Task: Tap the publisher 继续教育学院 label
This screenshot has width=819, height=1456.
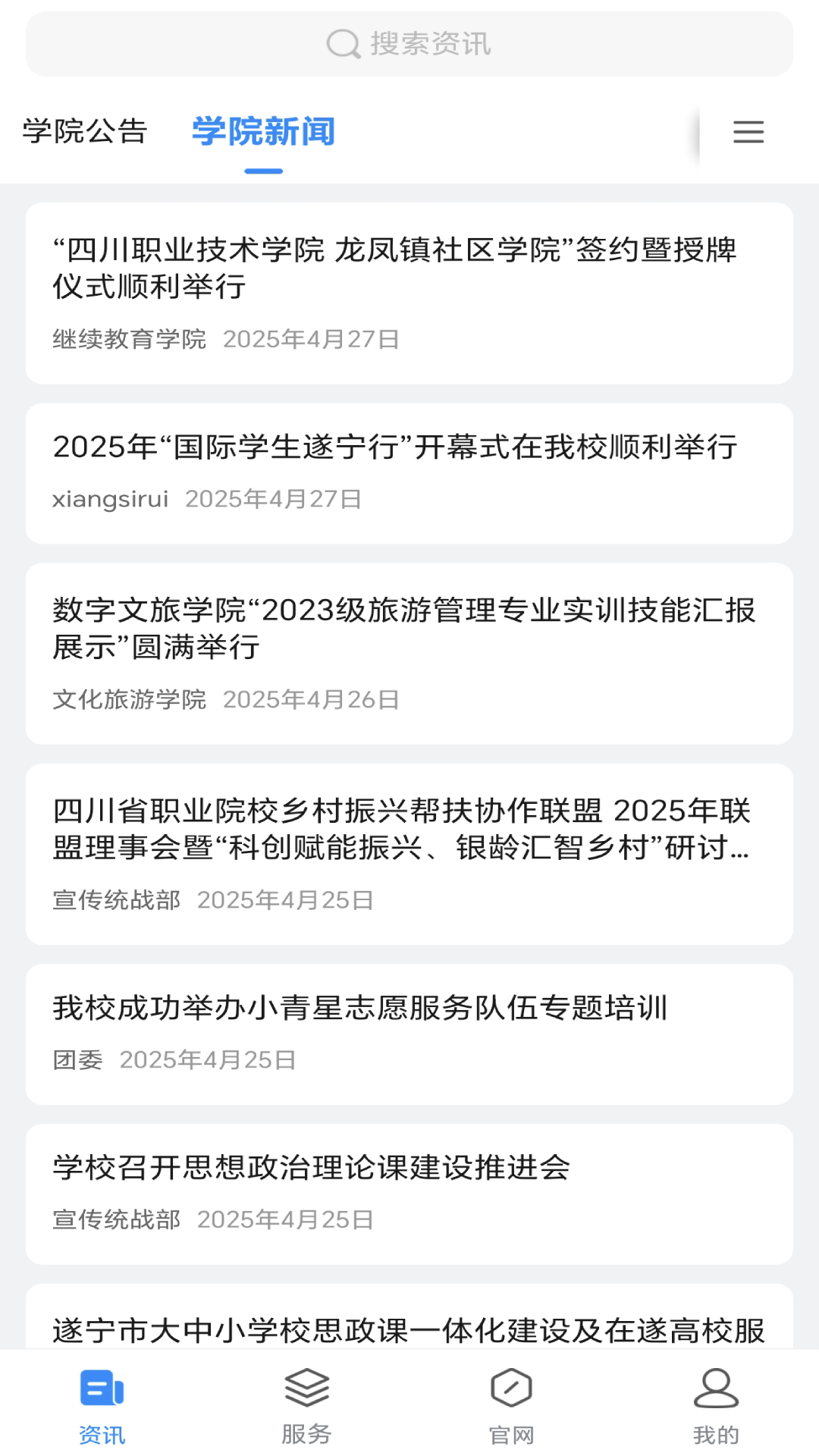Action: point(130,340)
